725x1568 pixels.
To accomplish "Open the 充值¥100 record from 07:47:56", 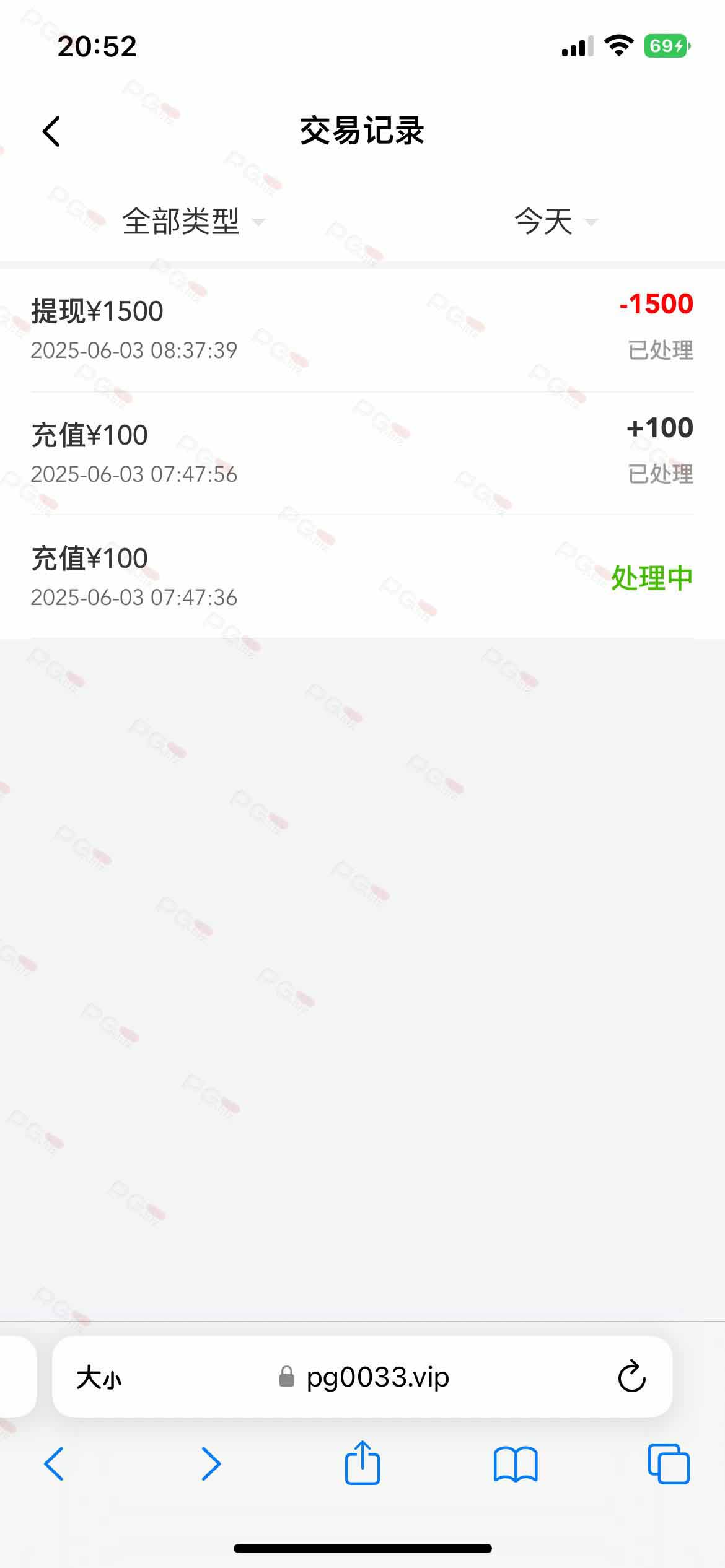I will [362, 453].
